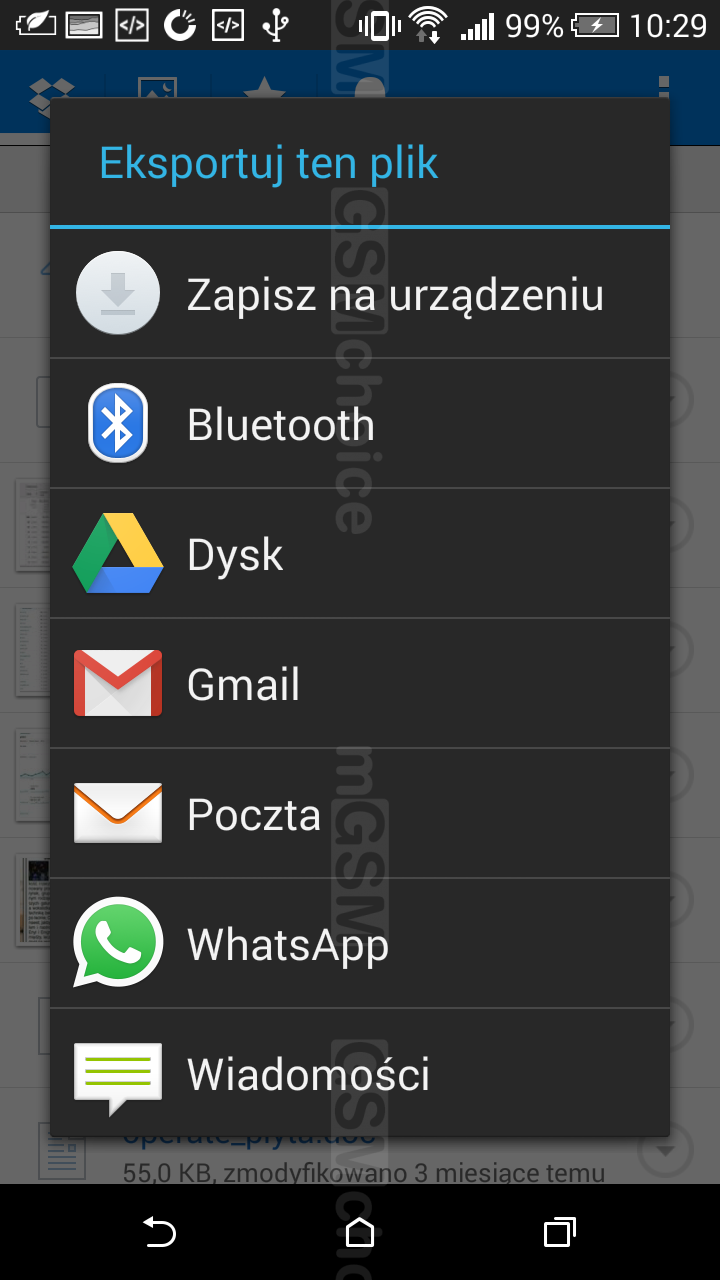
Task: Export the file via Bluetooth
Action: click(360, 424)
